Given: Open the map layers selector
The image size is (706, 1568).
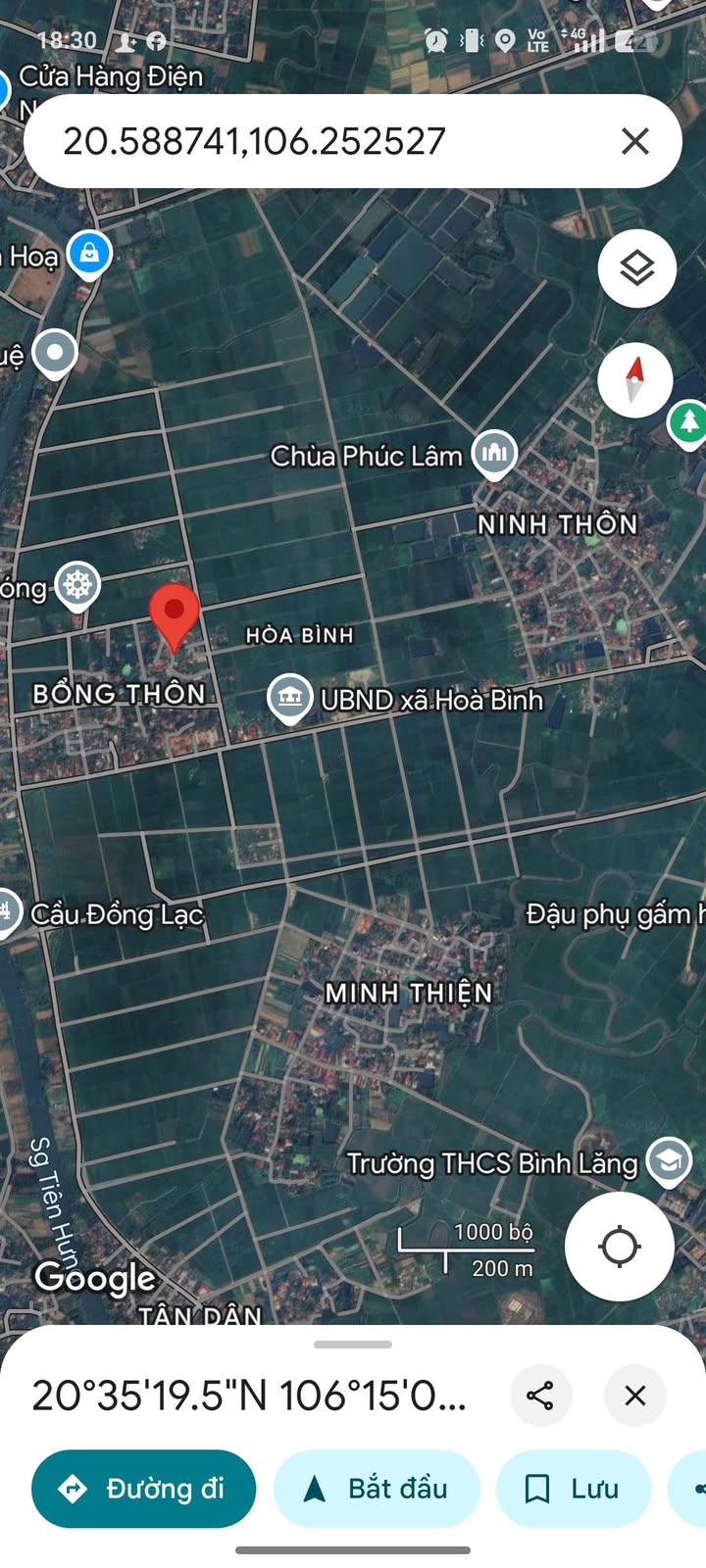Looking at the screenshot, I should (x=637, y=268).
